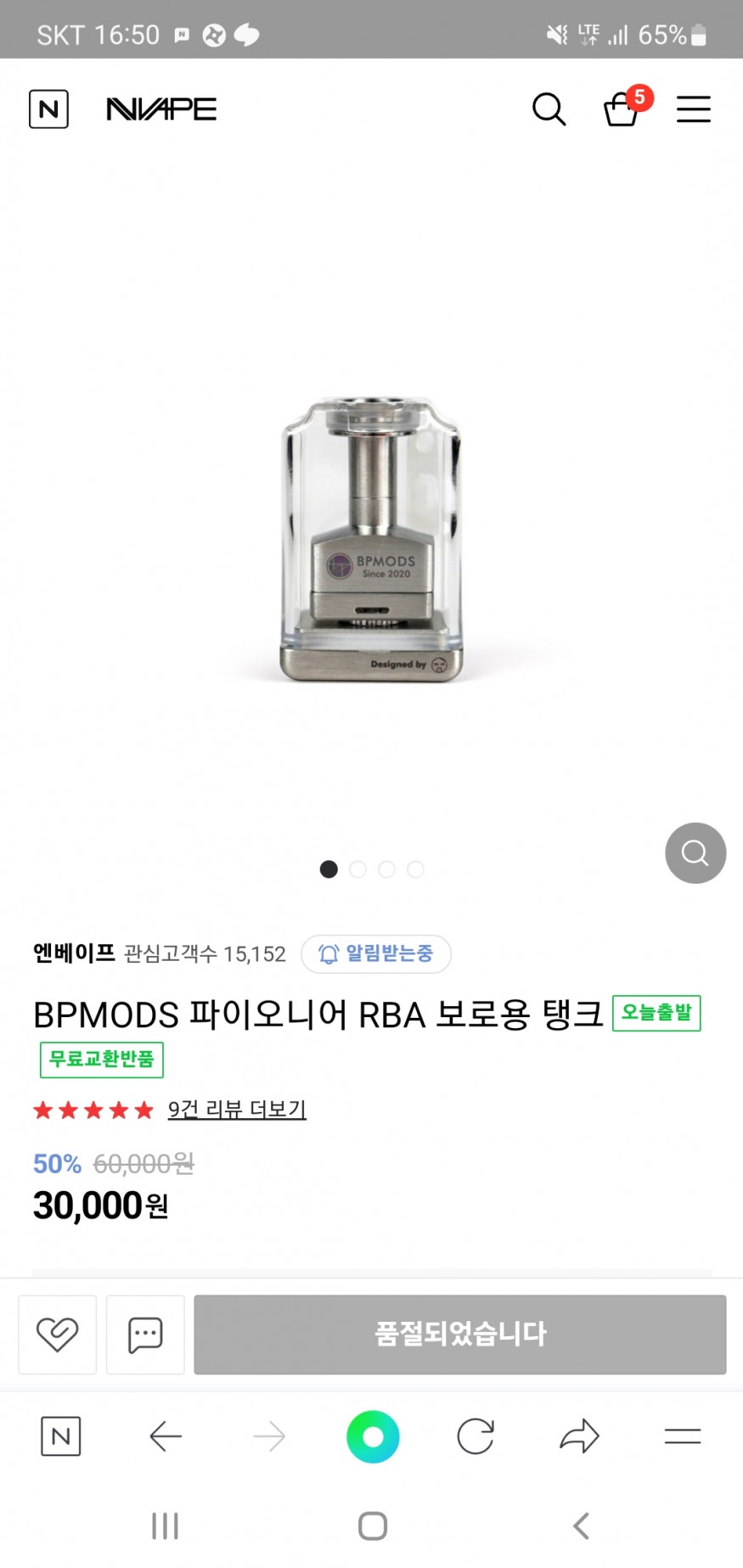Open the 엔베이프 store name link
The image size is (743, 1568).
pos(74,953)
